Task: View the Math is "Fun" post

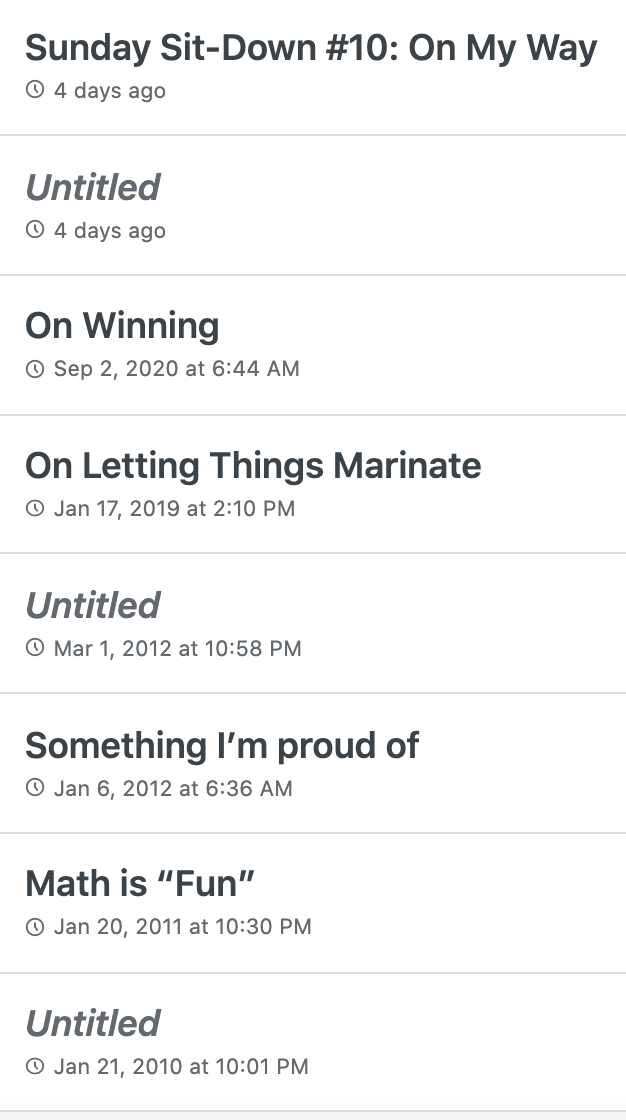Action: (x=140, y=884)
